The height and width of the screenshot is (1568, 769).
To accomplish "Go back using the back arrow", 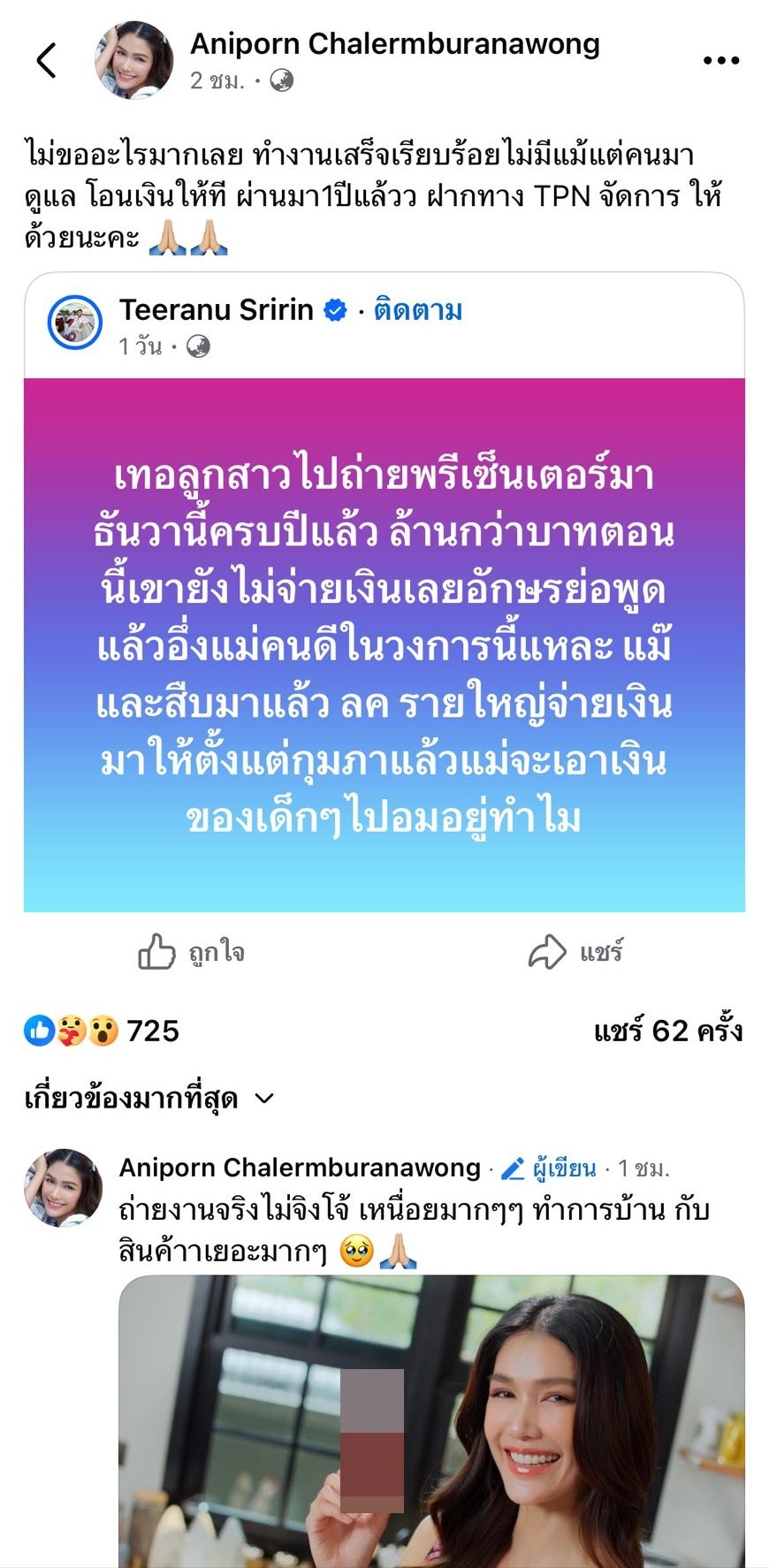I will tap(47, 61).
